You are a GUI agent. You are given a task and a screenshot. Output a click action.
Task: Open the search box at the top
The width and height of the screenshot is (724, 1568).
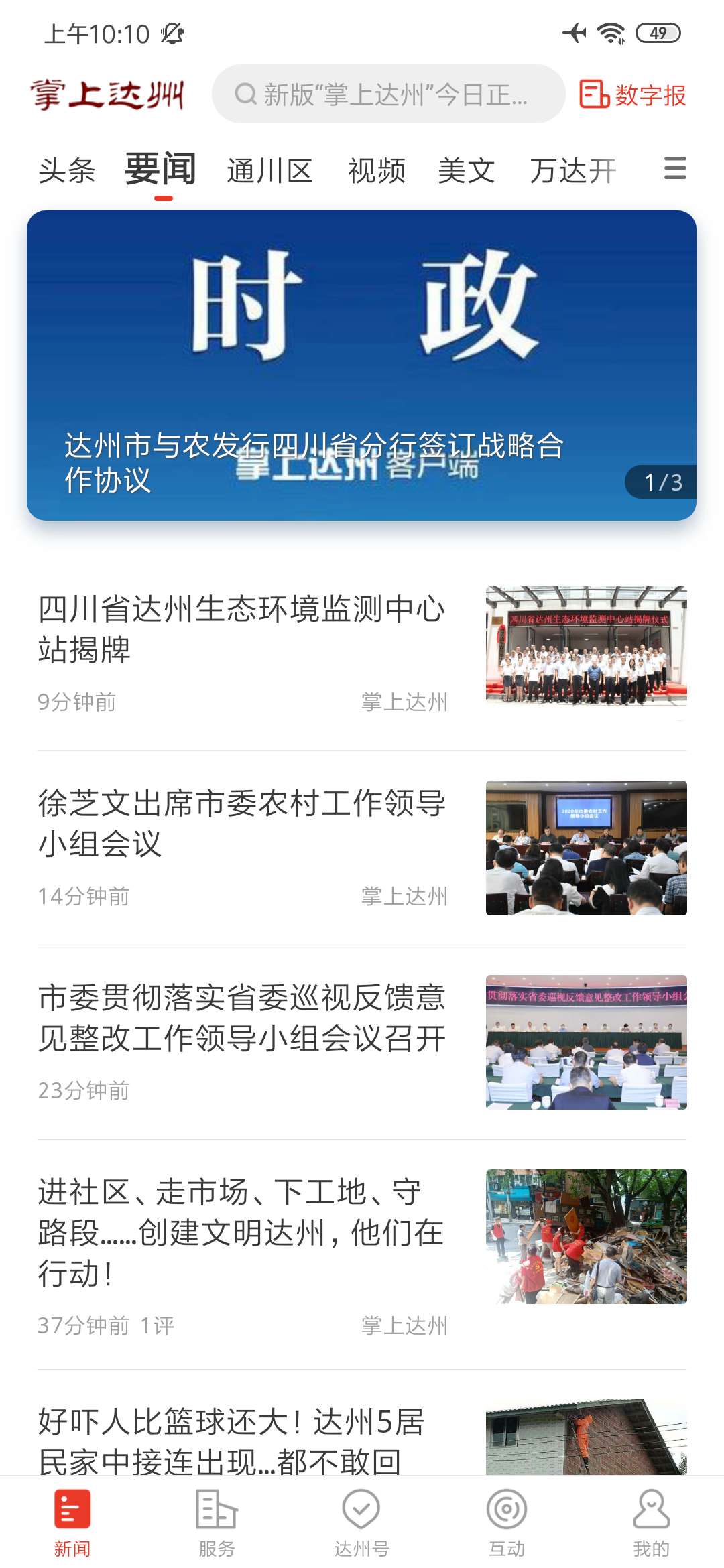[387, 94]
